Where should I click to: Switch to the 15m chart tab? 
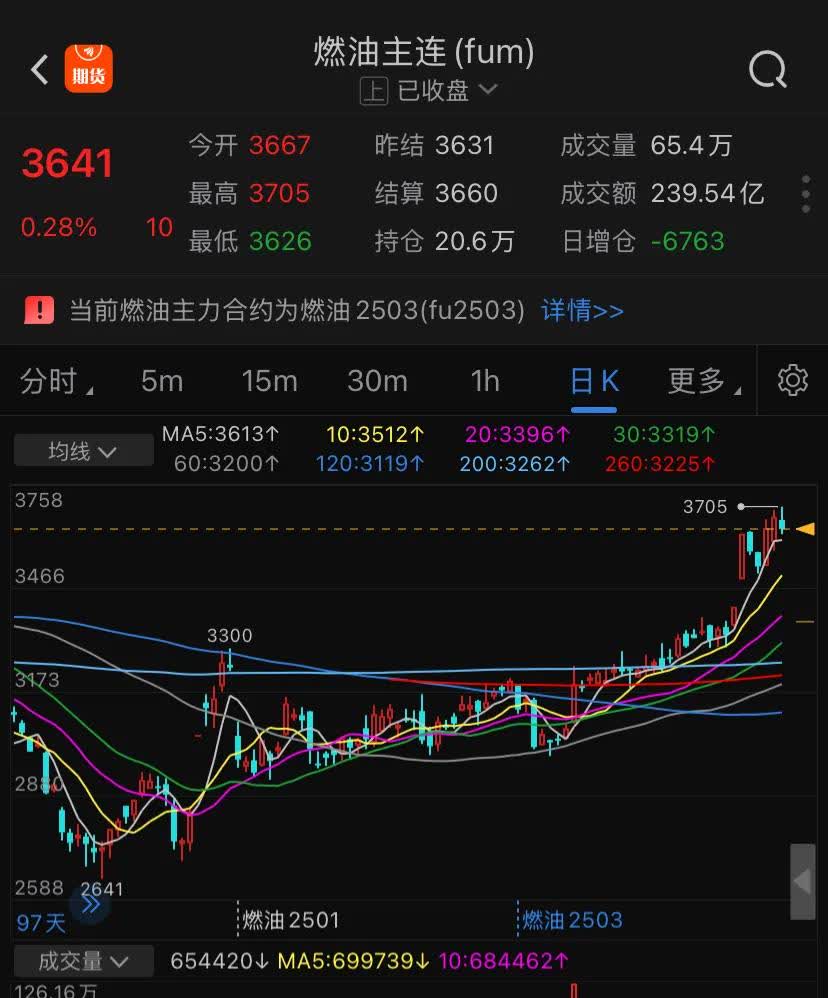tap(270, 380)
